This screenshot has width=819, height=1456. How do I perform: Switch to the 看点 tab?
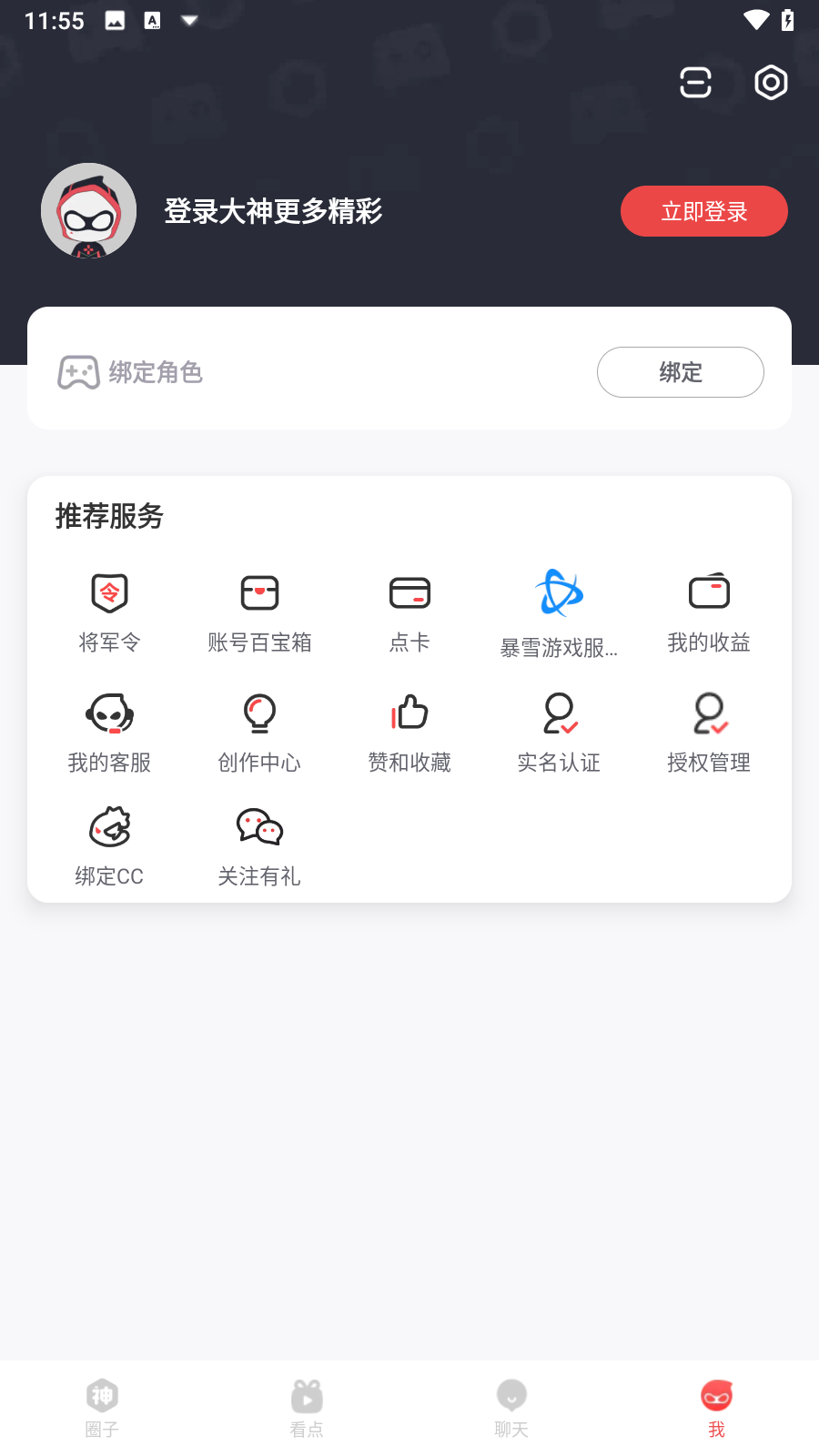307,1407
